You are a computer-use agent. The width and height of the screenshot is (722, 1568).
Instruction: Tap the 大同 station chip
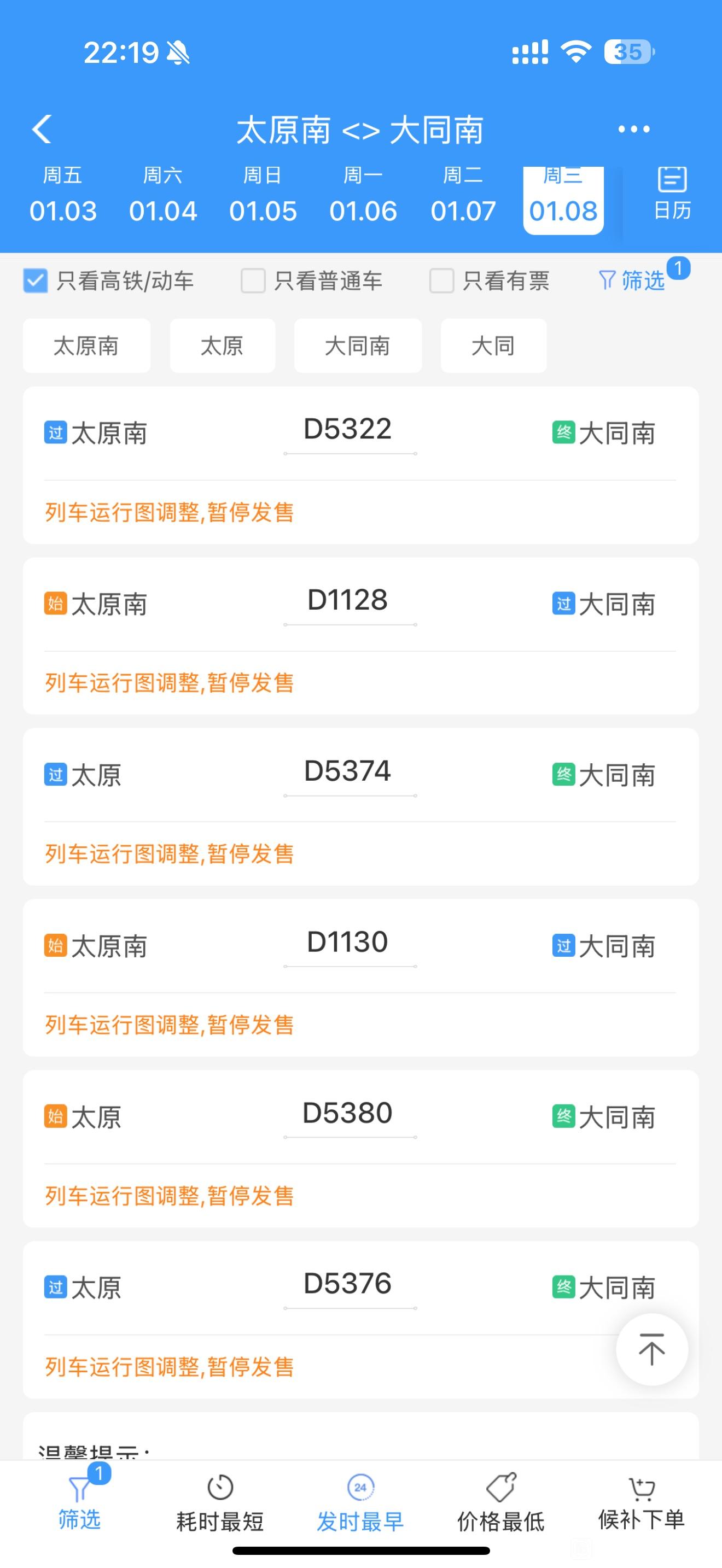click(493, 346)
